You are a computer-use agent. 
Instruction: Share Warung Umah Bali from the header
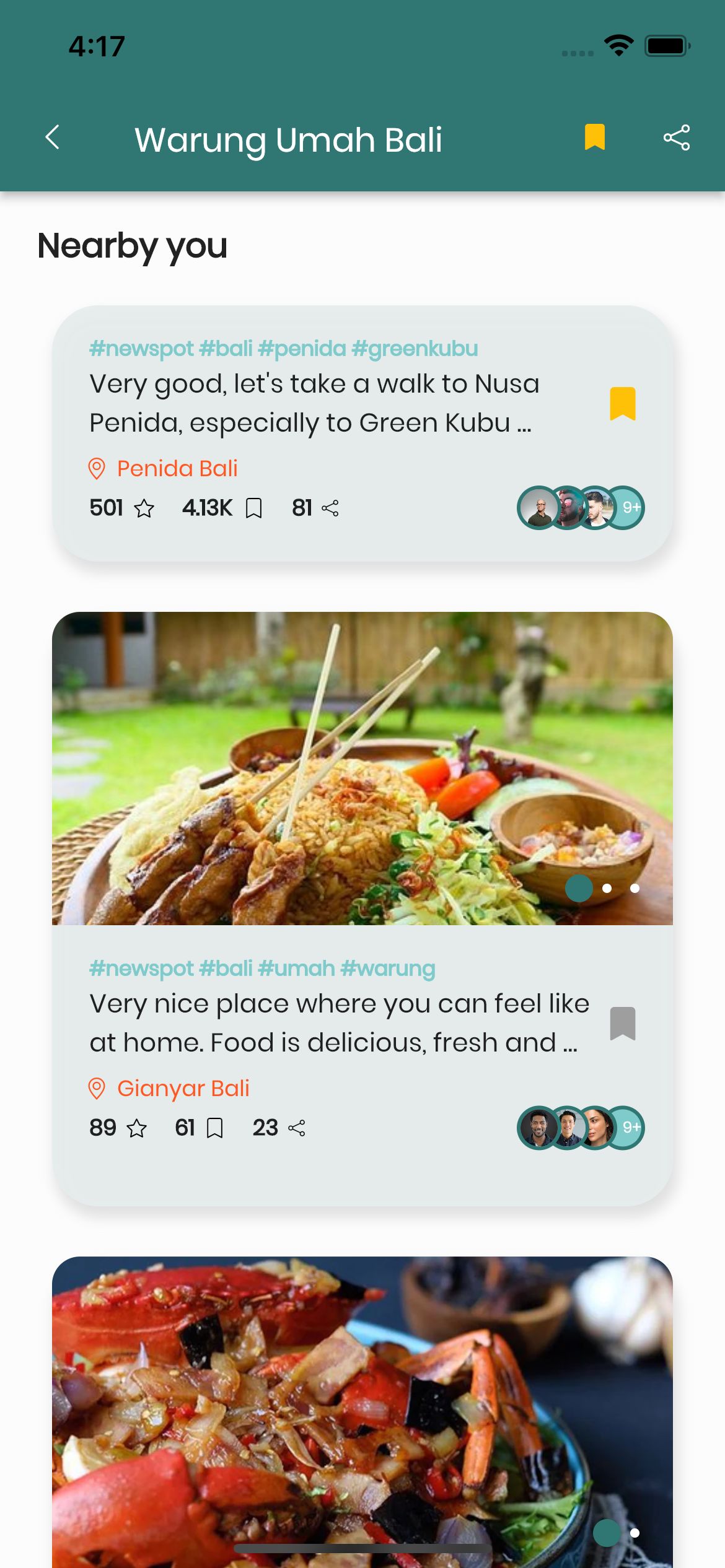(676, 137)
